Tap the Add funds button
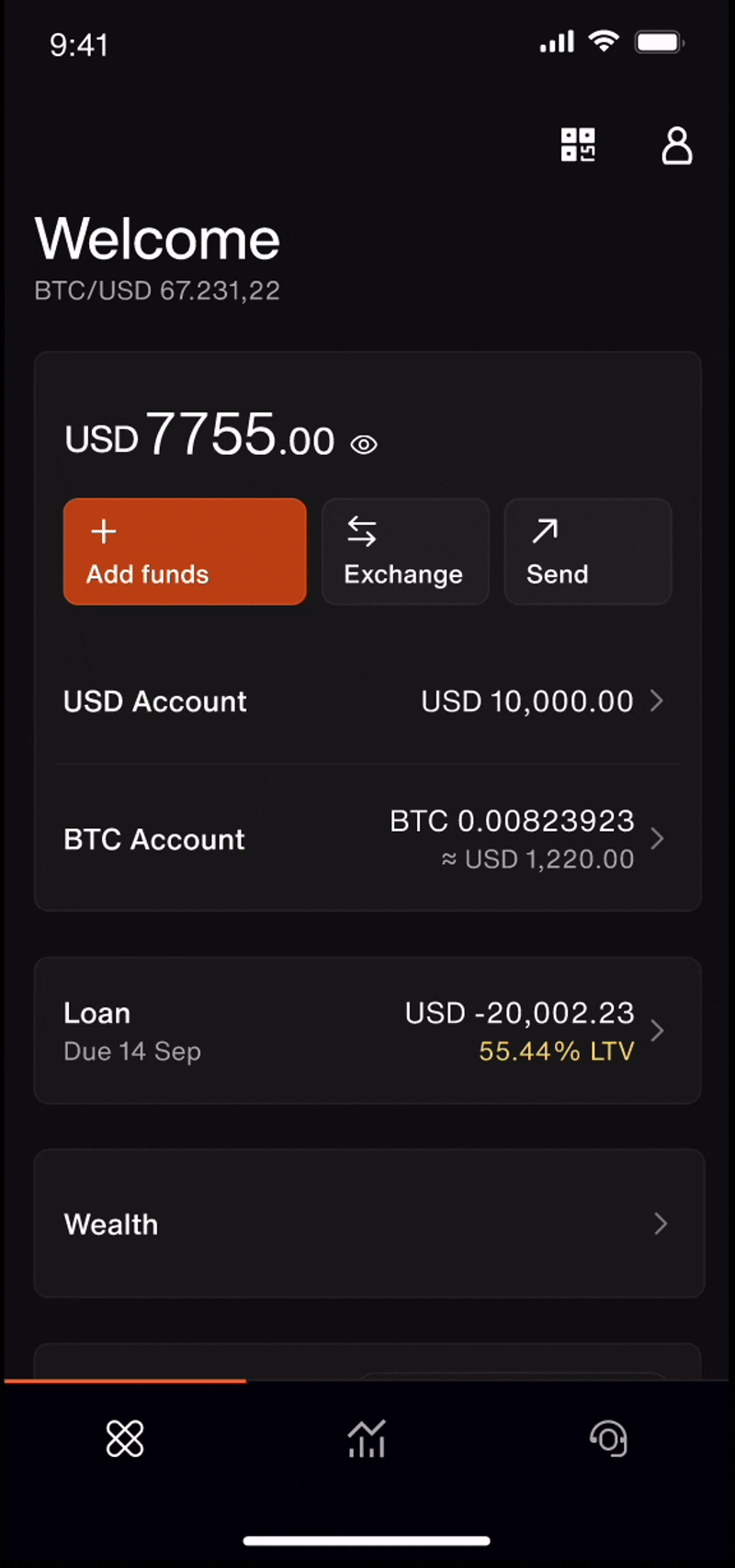735x1568 pixels. point(185,551)
